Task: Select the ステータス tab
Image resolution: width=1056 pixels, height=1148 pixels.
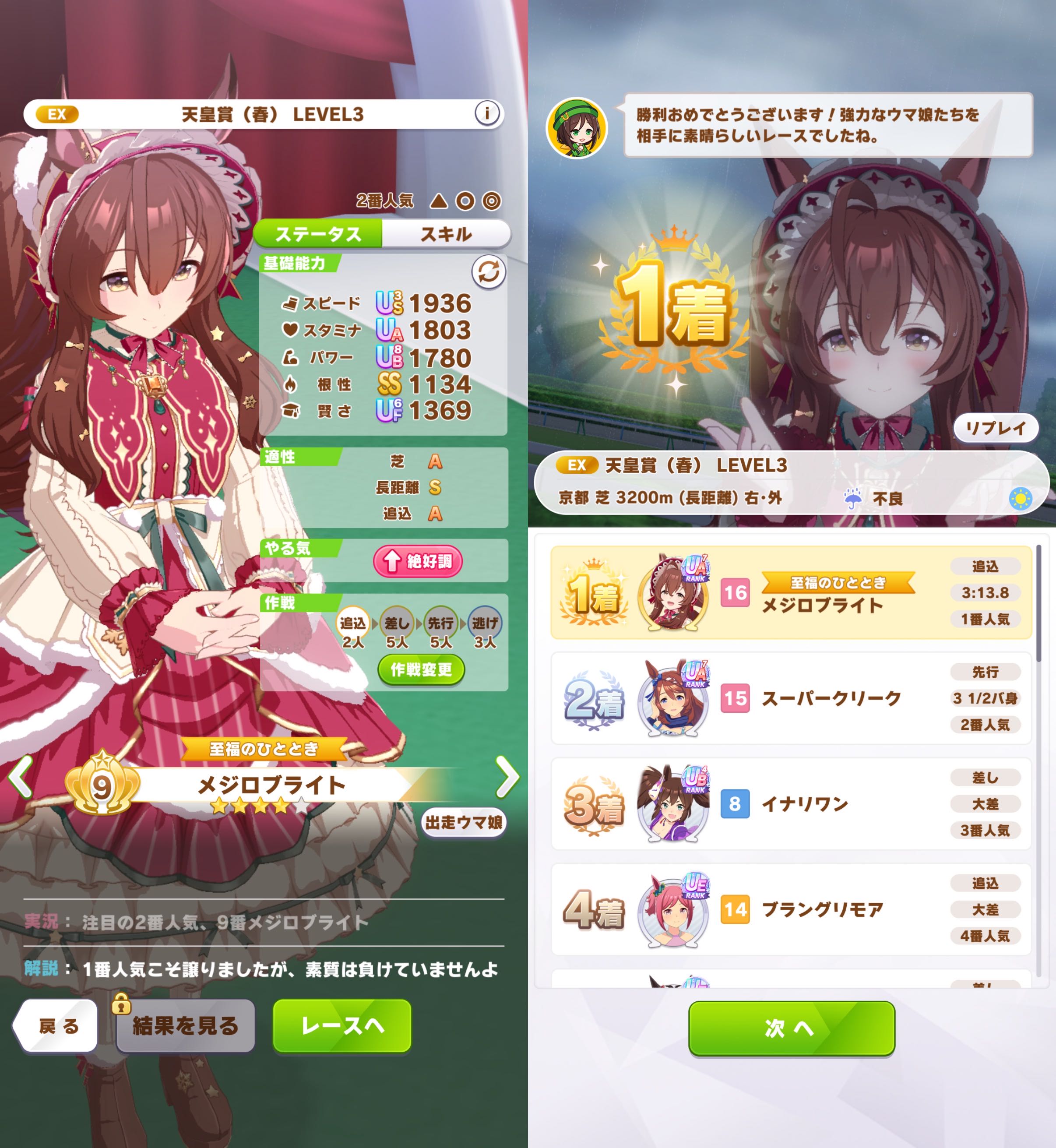Action: (x=318, y=234)
